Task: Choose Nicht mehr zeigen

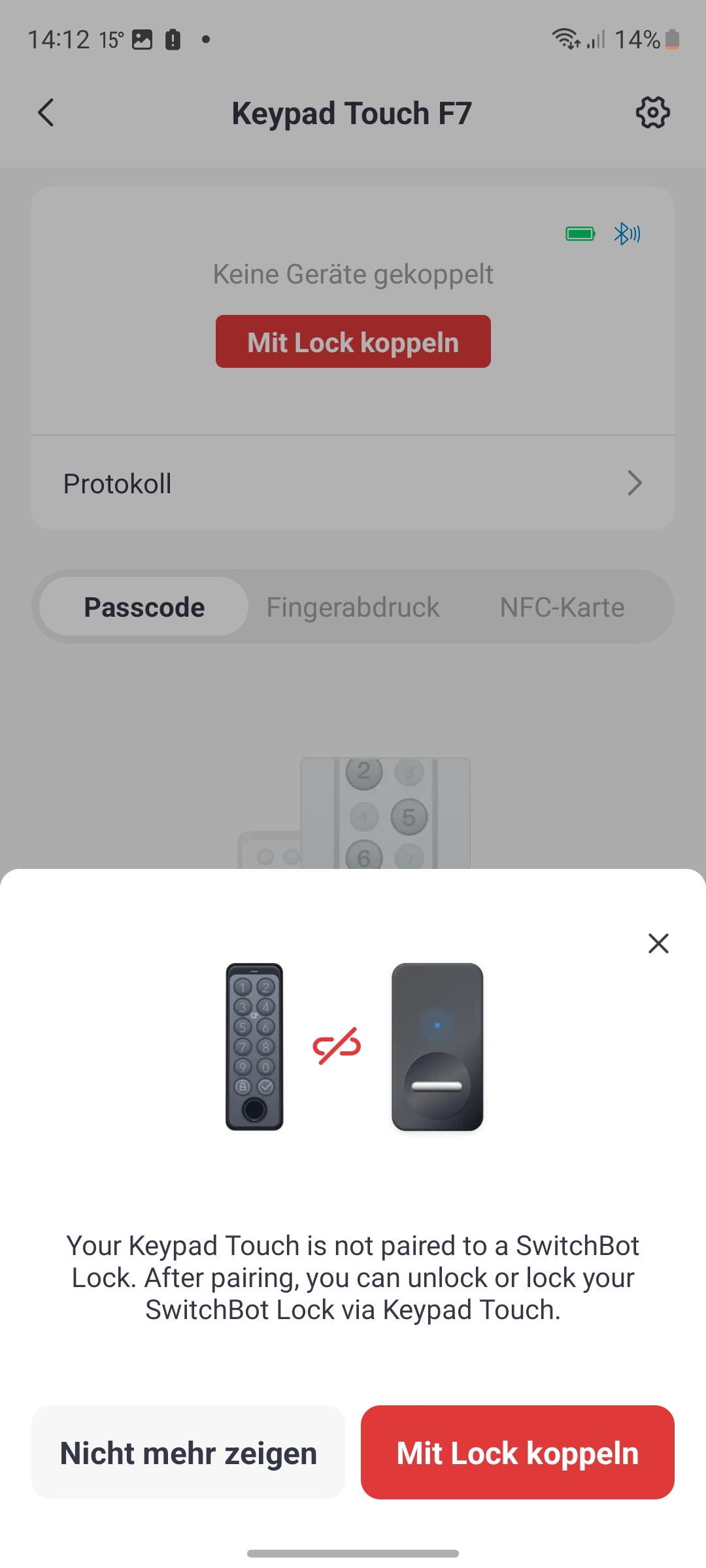Action: (x=188, y=1452)
